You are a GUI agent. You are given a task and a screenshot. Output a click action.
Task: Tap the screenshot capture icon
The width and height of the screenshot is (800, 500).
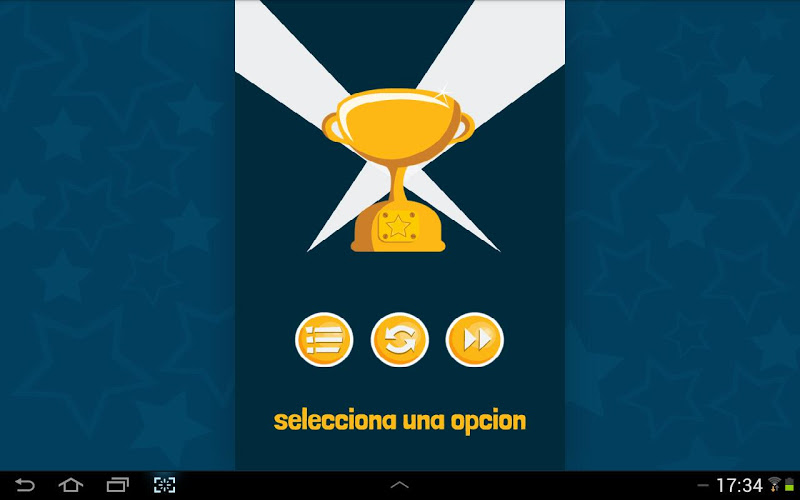point(164,485)
